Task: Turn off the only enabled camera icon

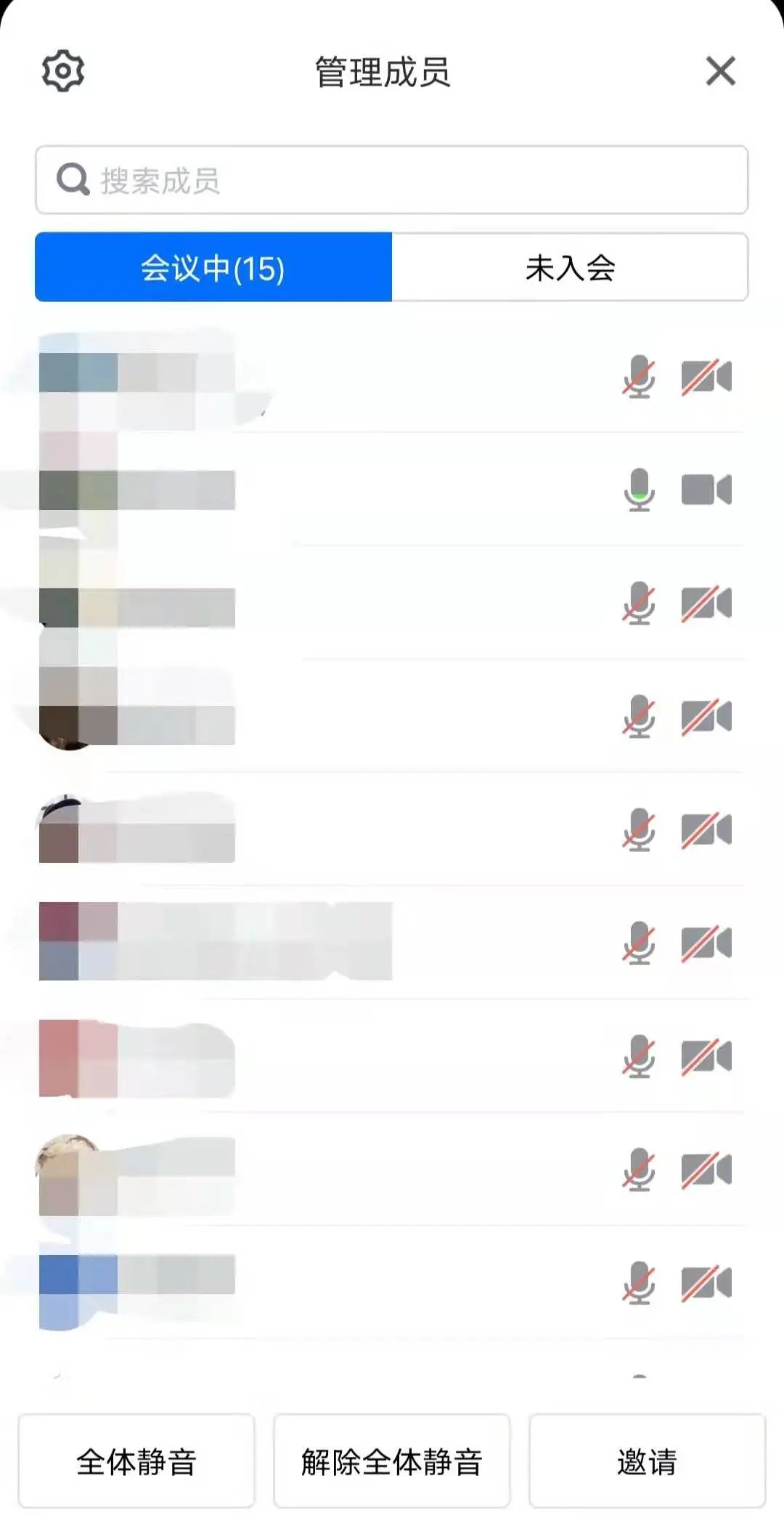Action: coord(706,490)
